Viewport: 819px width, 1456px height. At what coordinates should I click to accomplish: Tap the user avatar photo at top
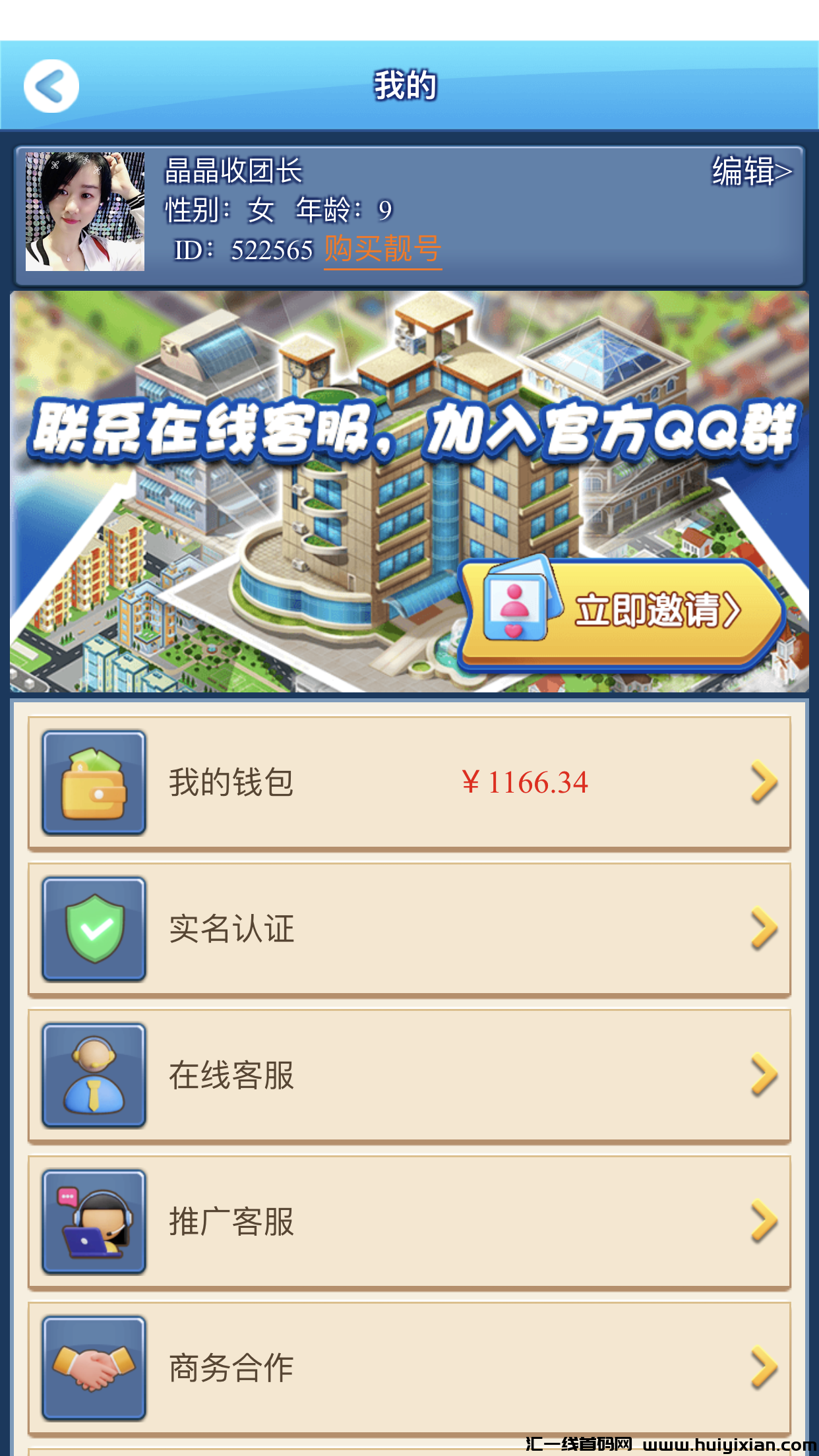tap(84, 210)
